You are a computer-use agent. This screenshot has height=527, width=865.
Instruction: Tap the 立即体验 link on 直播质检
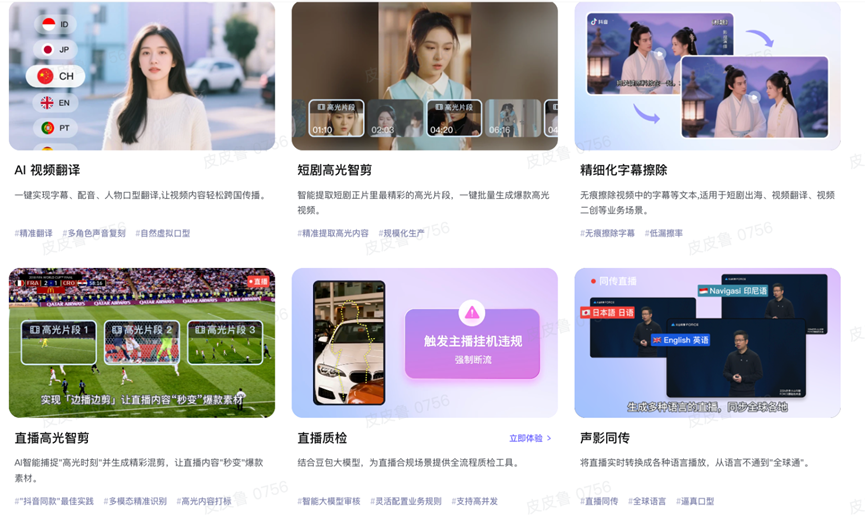pos(529,438)
